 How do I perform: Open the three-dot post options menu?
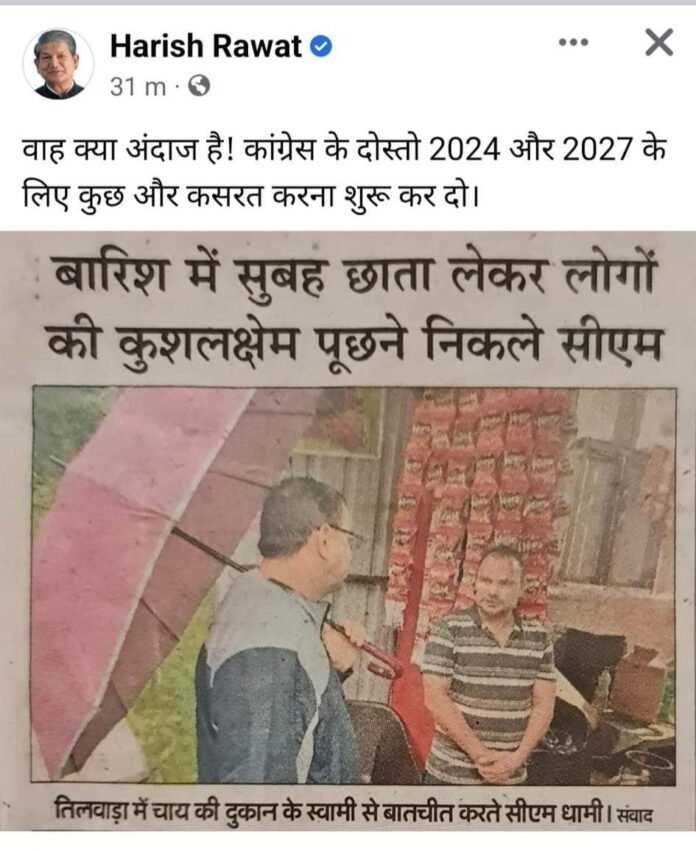tap(573, 43)
